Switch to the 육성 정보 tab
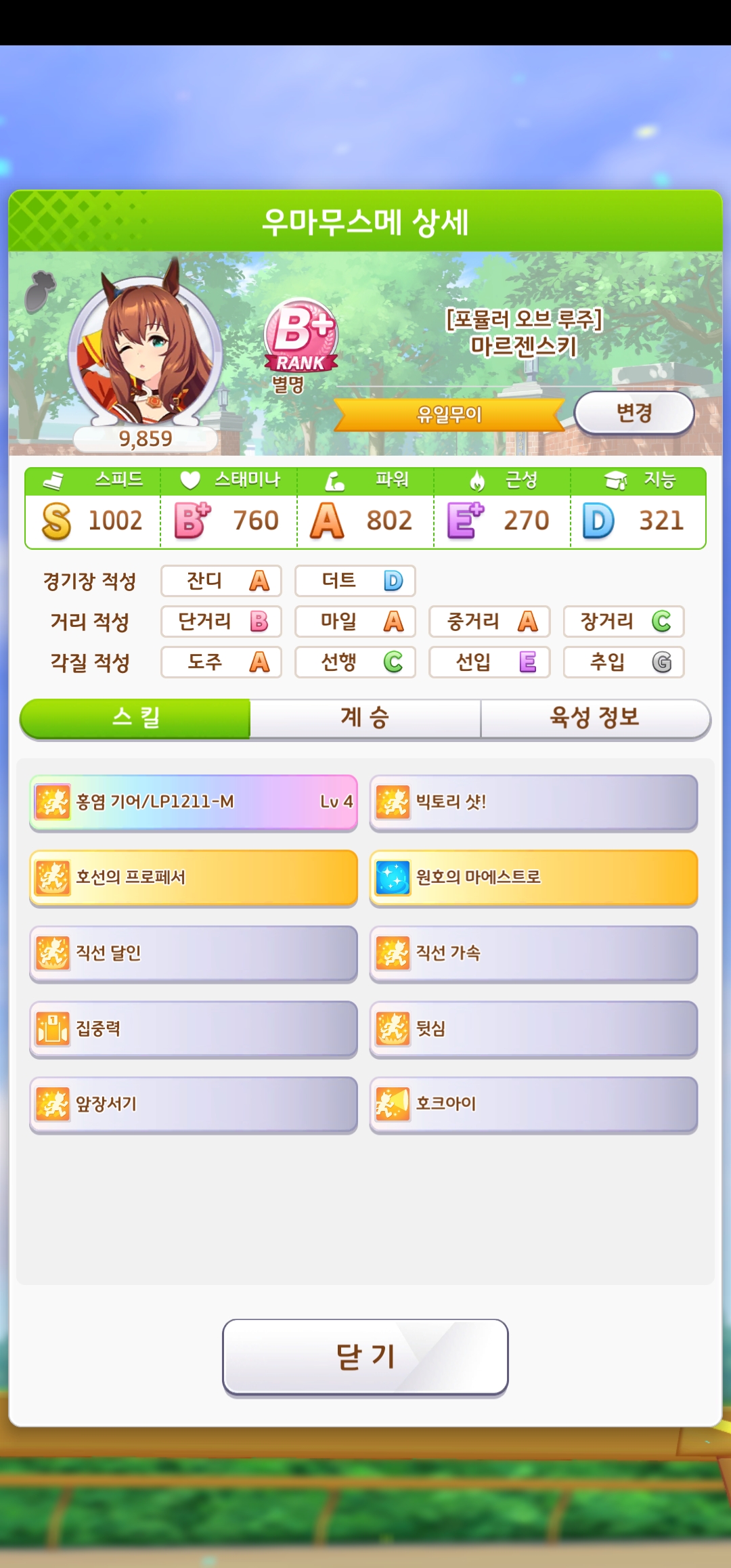 pos(595,717)
